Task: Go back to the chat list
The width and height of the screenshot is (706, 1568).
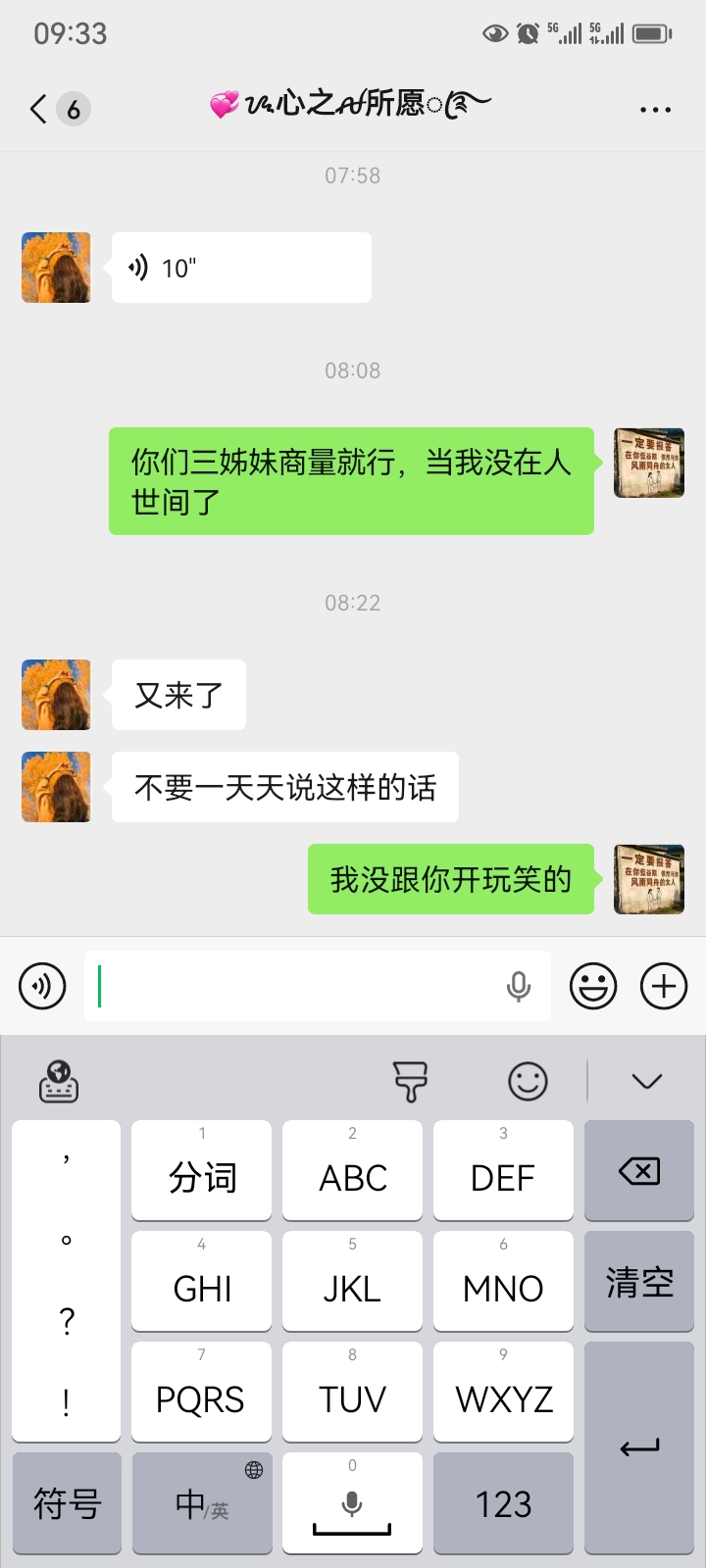Action: [x=39, y=108]
